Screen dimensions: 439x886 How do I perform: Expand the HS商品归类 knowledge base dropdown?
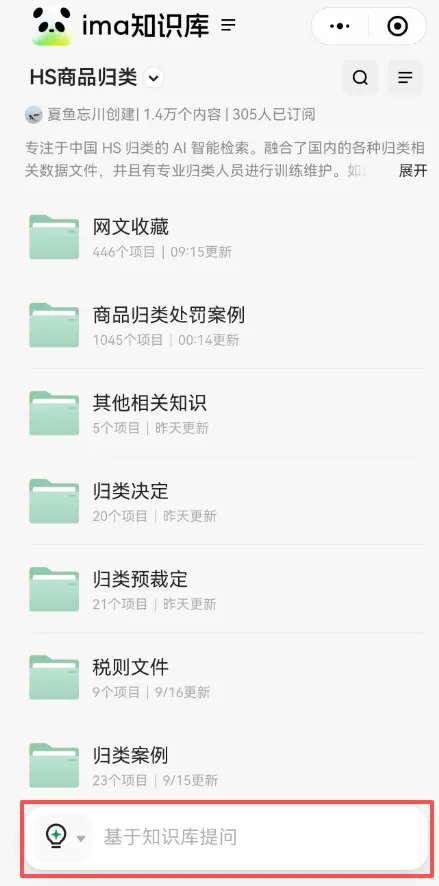[x=154, y=77]
